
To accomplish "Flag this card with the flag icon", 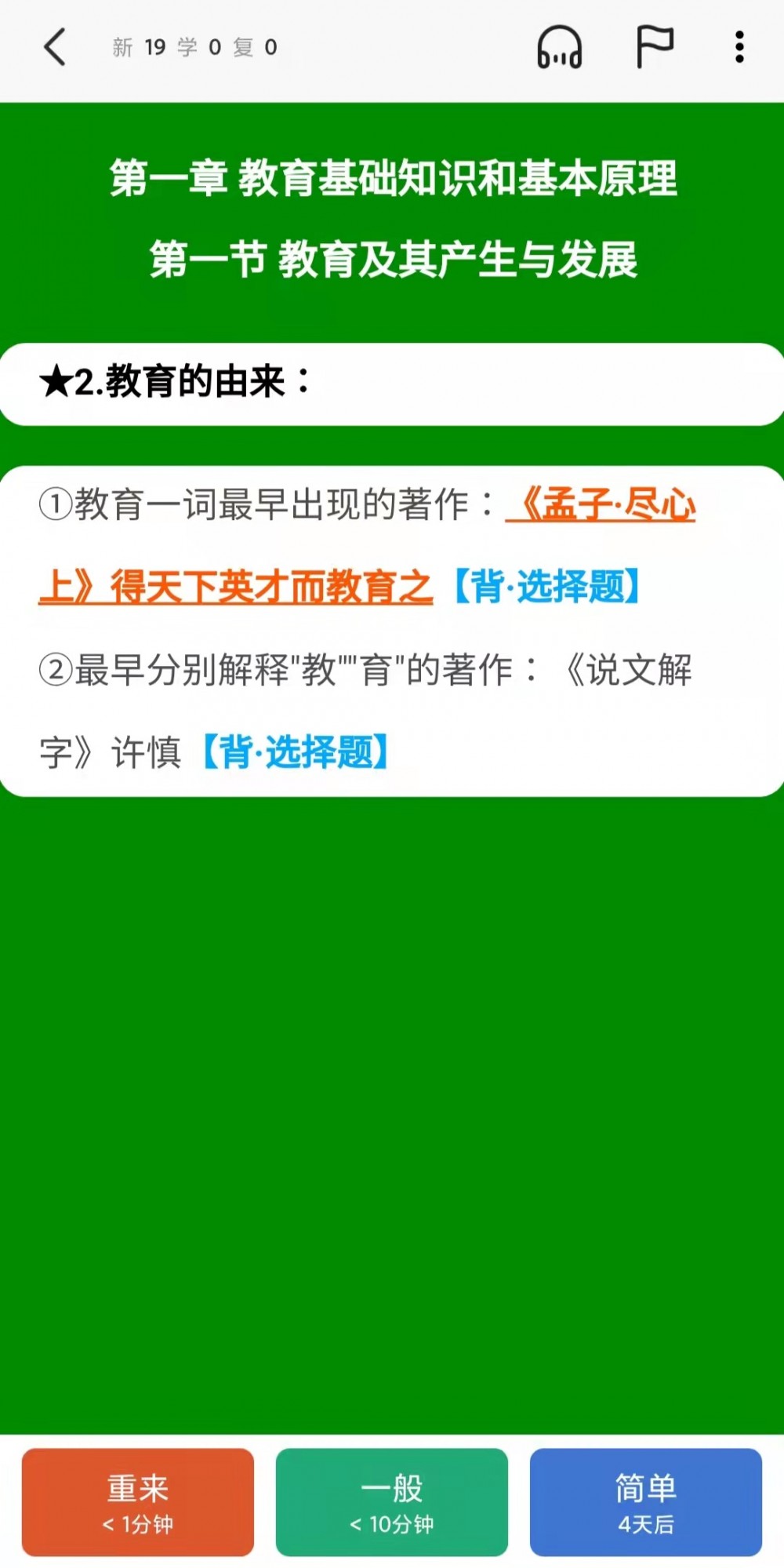I will [x=653, y=47].
